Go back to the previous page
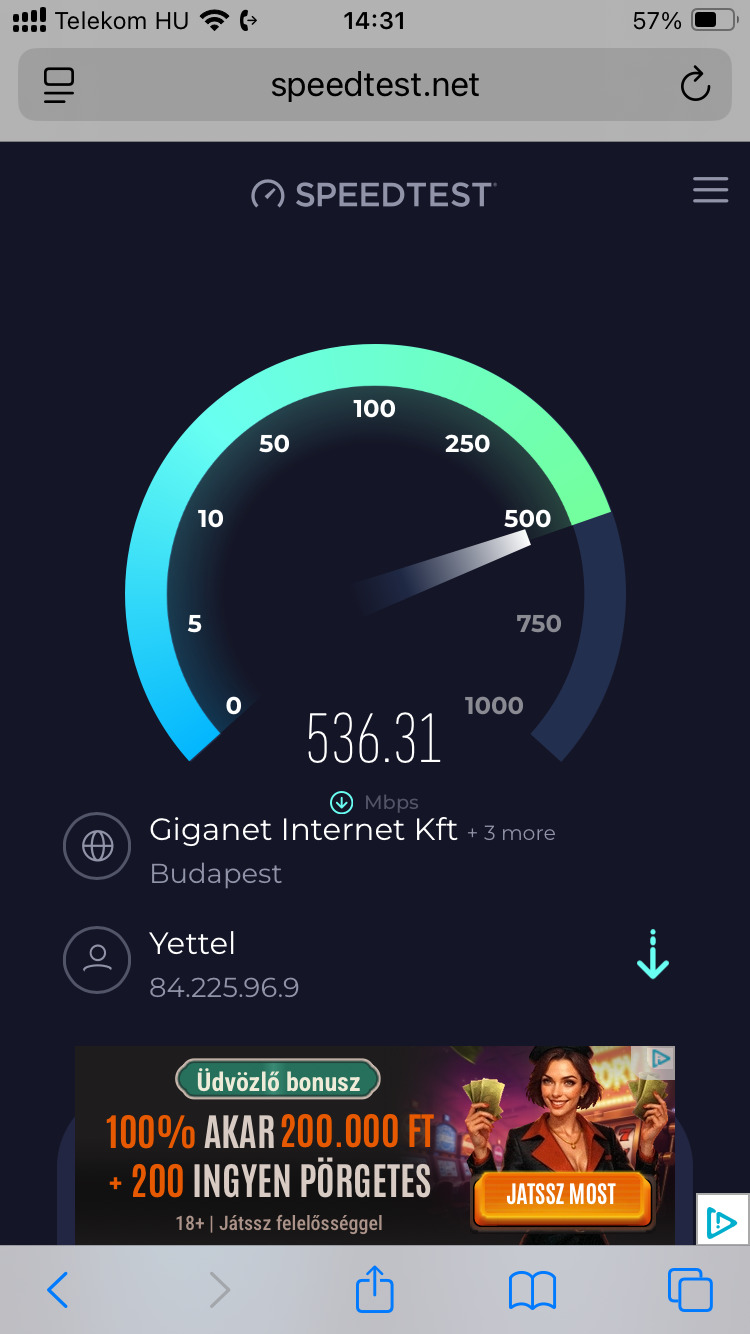 (x=58, y=1290)
